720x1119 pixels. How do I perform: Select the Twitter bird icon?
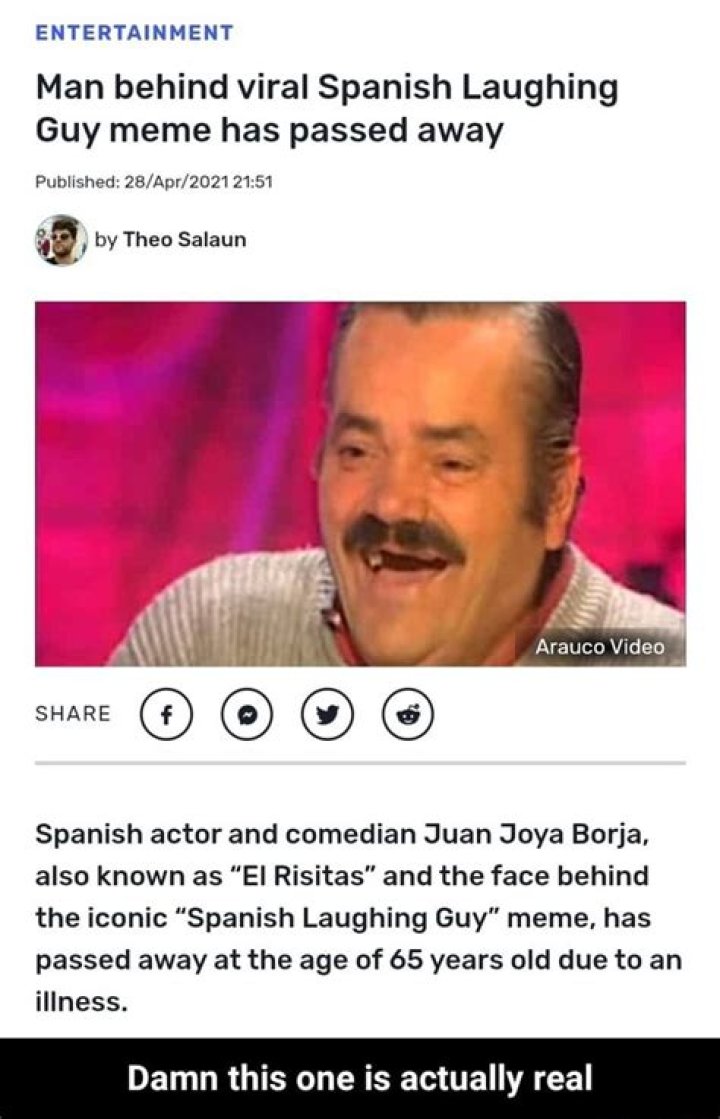pyautogui.click(x=327, y=713)
